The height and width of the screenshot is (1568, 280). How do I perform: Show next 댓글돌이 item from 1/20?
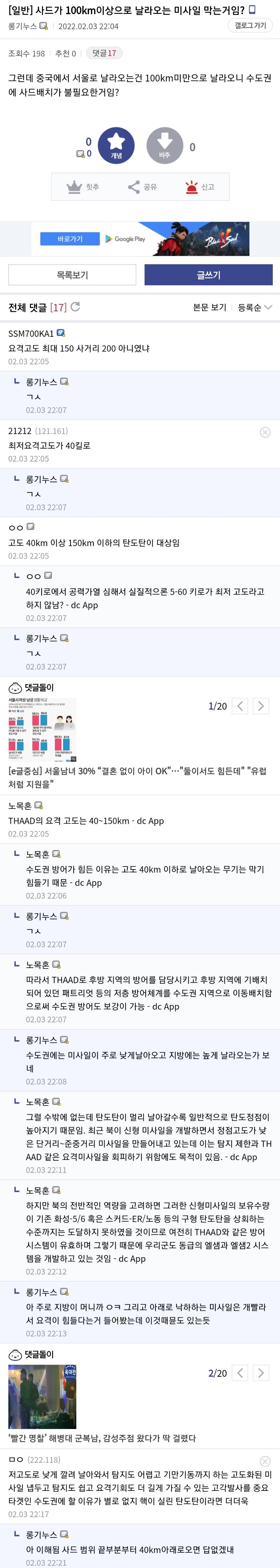point(261,706)
